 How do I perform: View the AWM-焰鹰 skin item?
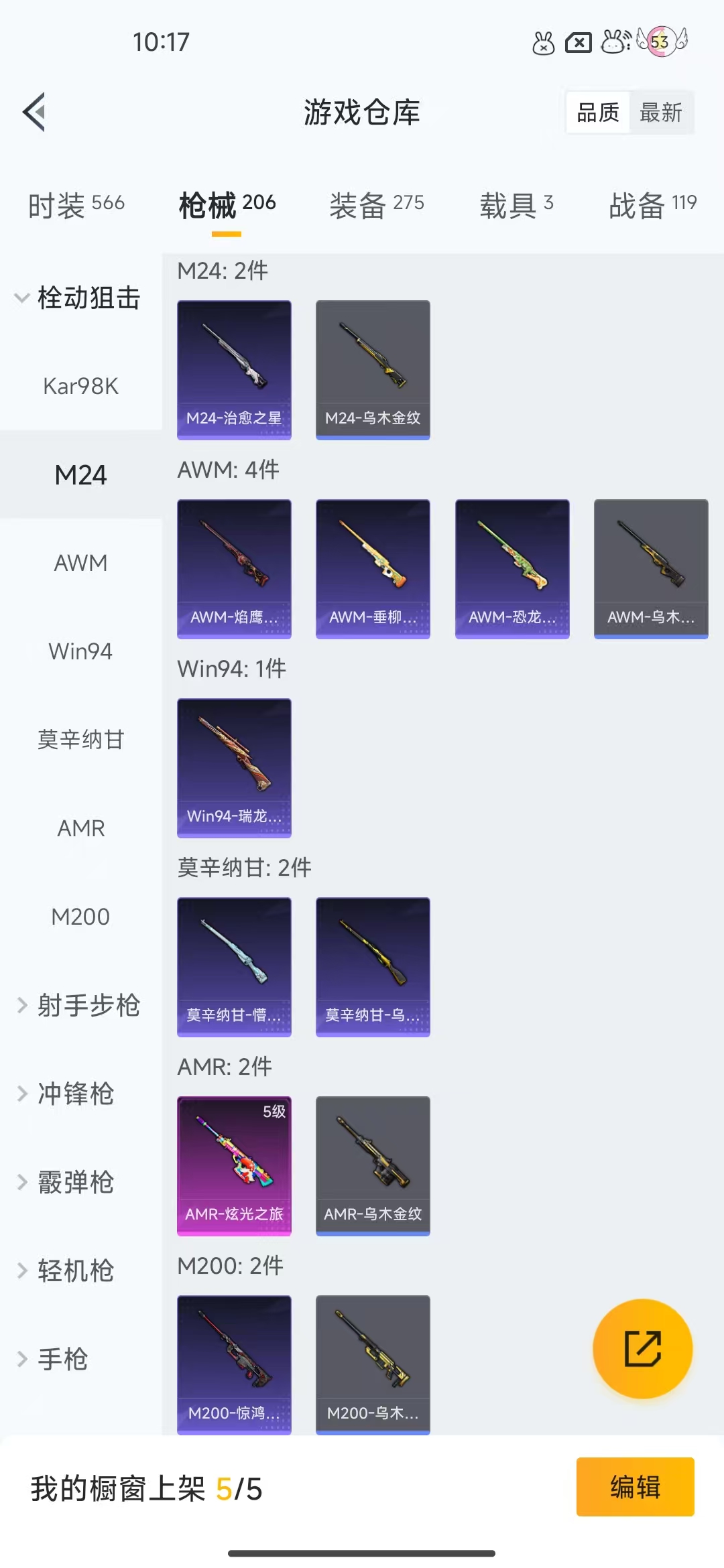[234, 568]
